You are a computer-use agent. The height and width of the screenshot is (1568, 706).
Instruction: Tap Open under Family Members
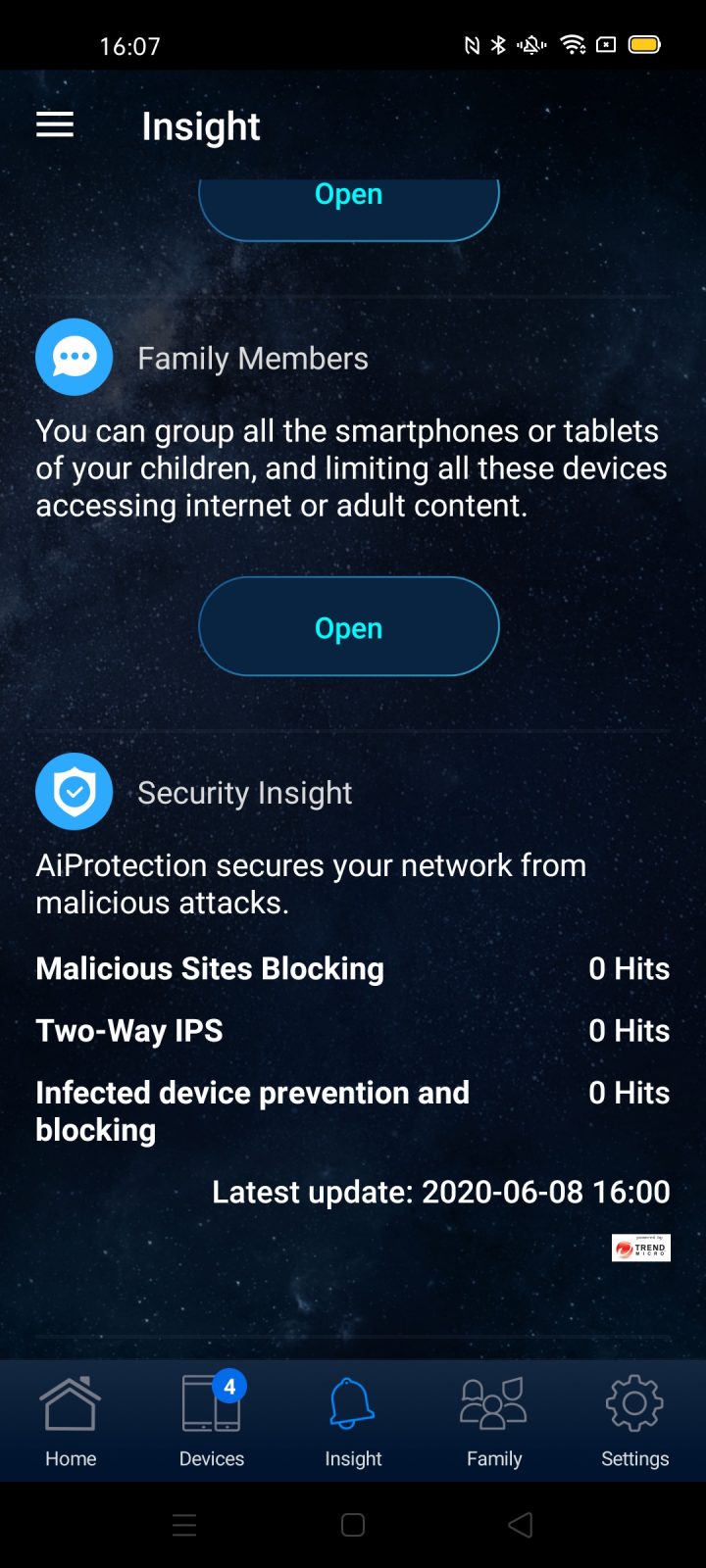pos(348,627)
